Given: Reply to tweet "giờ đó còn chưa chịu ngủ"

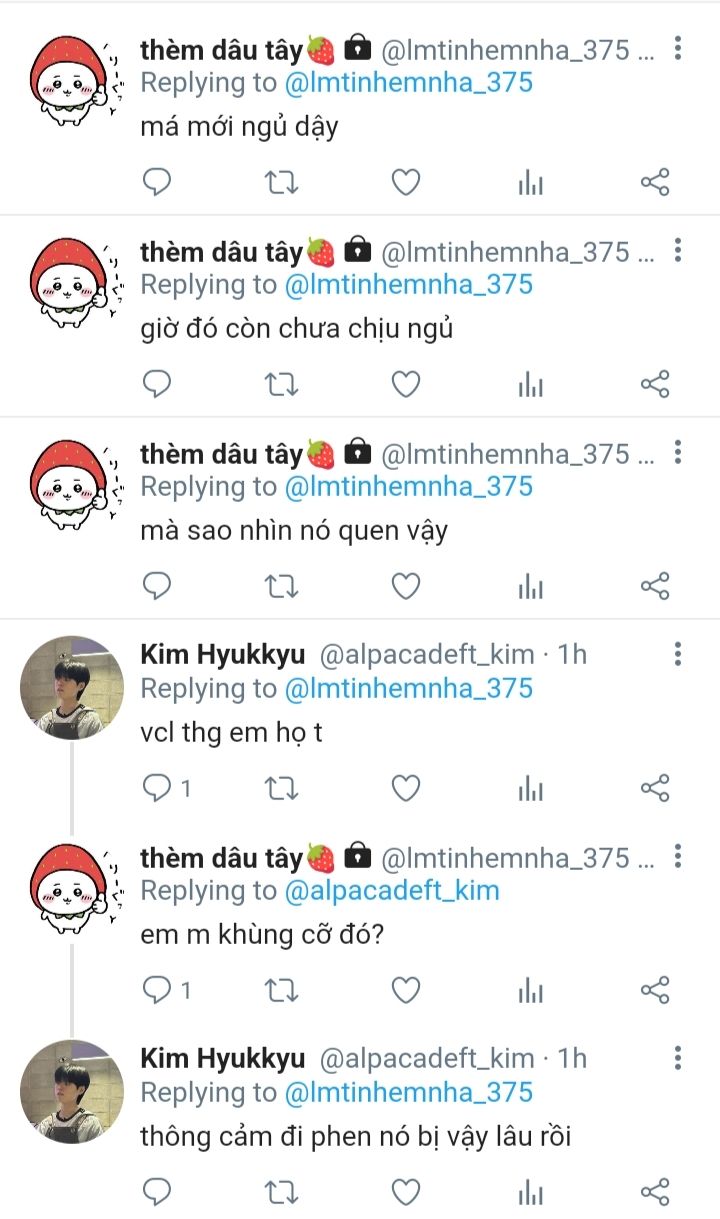Looking at the screenshot, I should (157, 384).
